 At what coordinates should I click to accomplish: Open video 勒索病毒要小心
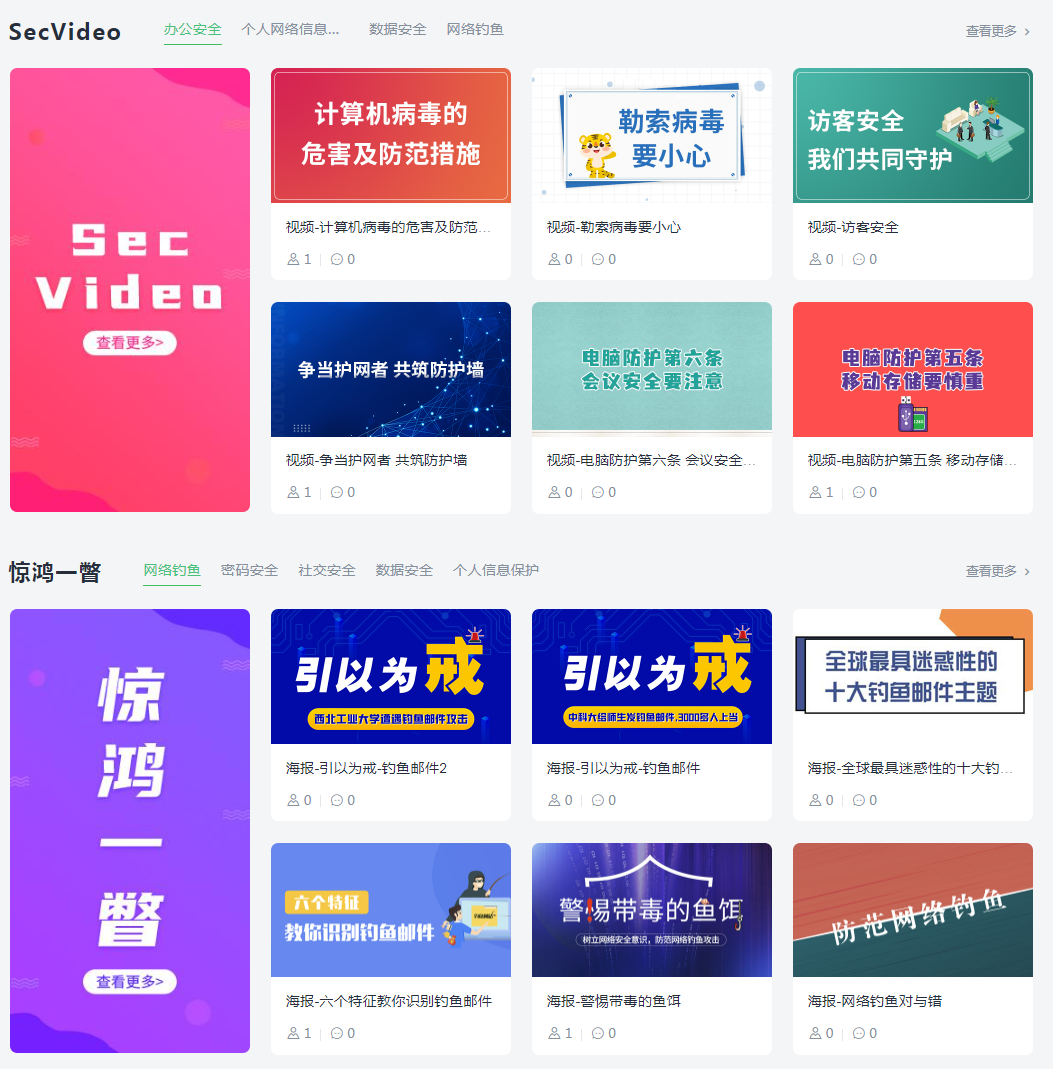[651, 136]
